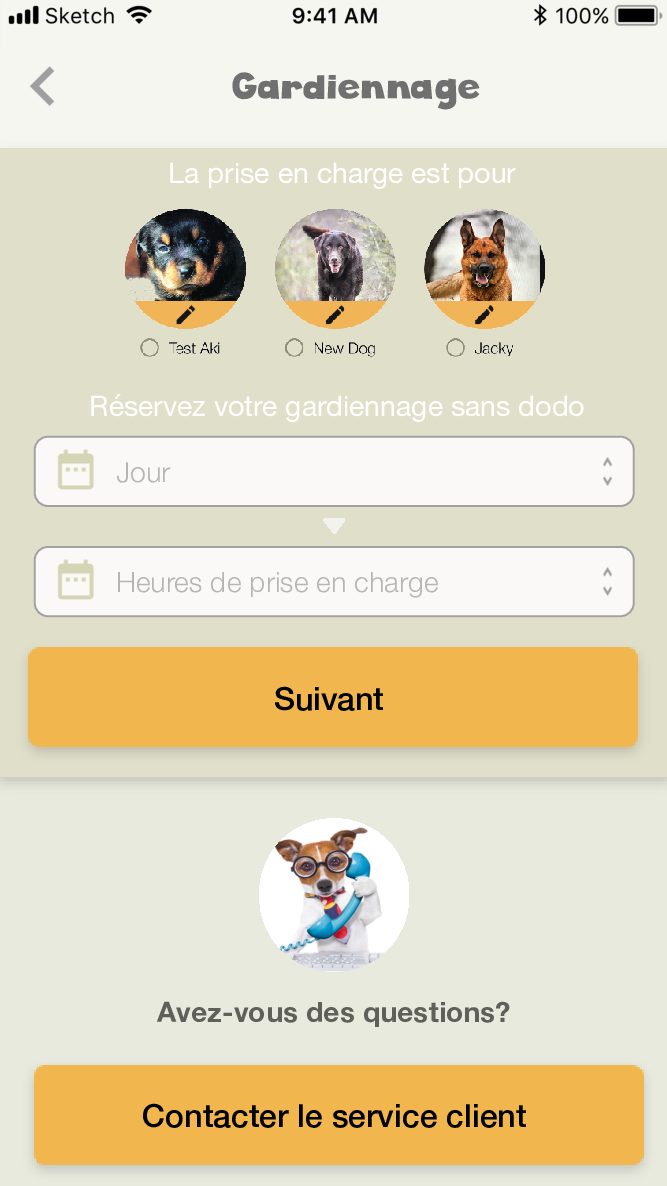Contacter le service client
Image resolution: width=667 pixels, height=1186 pixels.
click(338, 1115)
